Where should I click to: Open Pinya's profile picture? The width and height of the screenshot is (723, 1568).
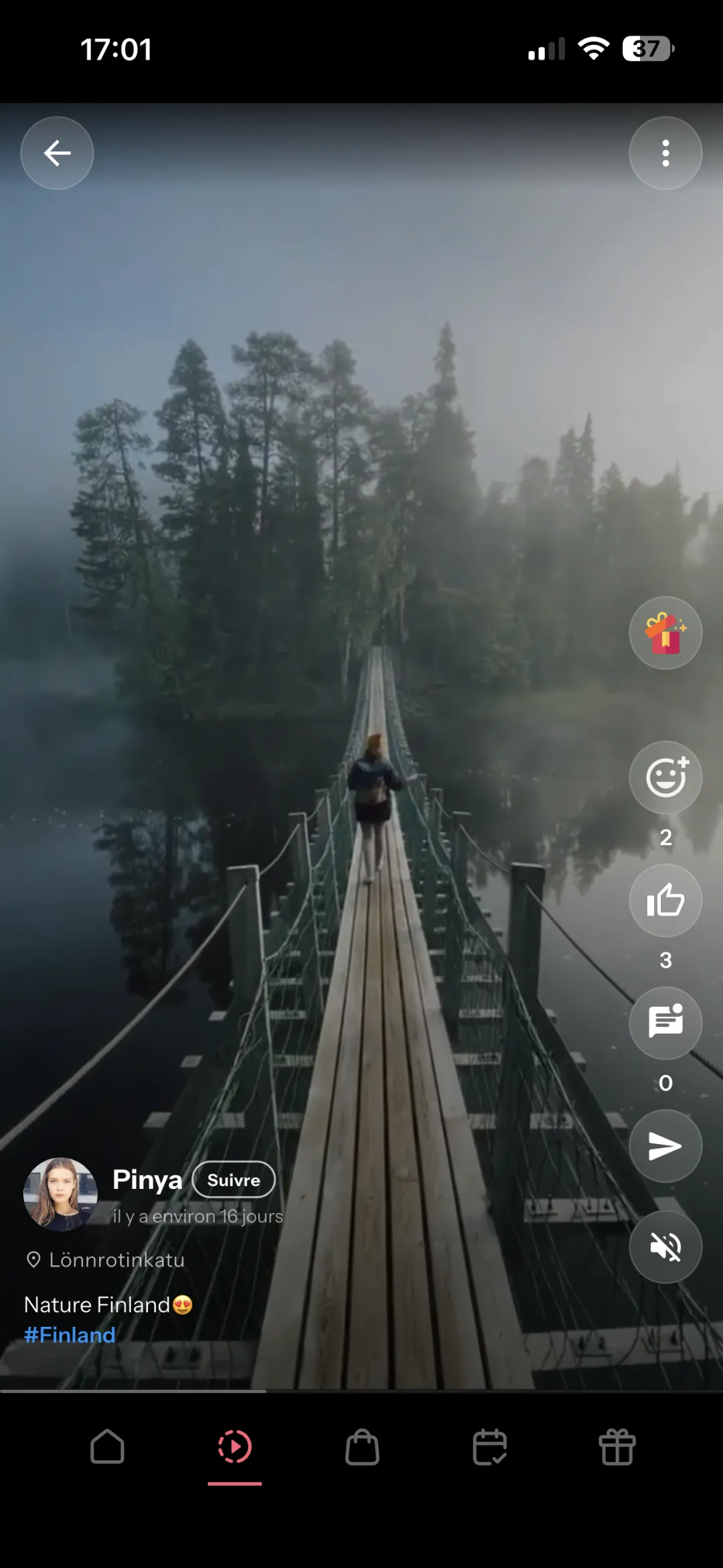coord(60,1194)
